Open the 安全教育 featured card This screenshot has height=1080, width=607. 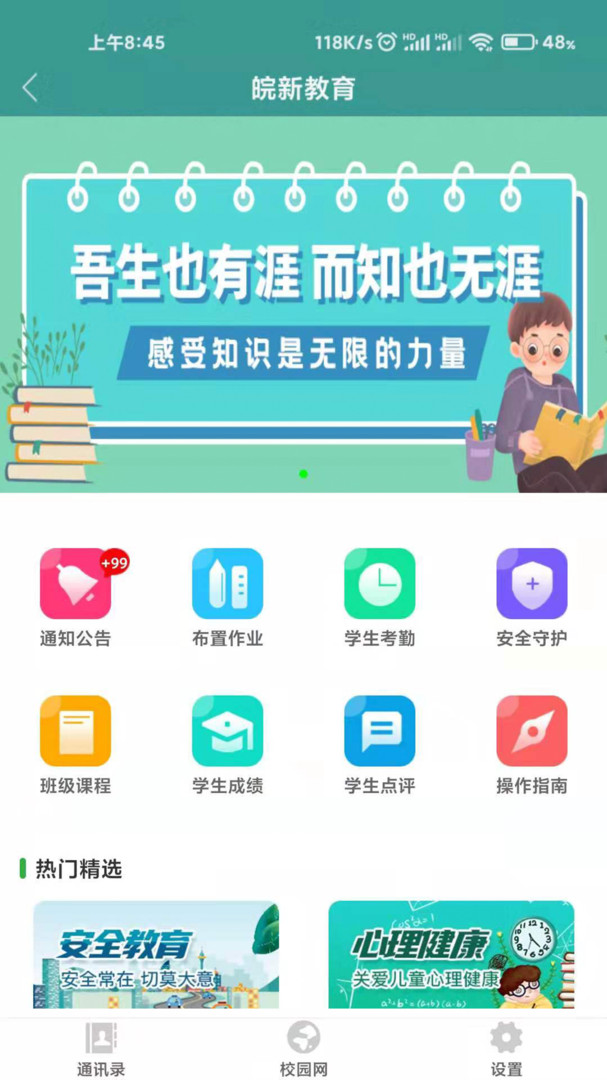pos(156,955)
